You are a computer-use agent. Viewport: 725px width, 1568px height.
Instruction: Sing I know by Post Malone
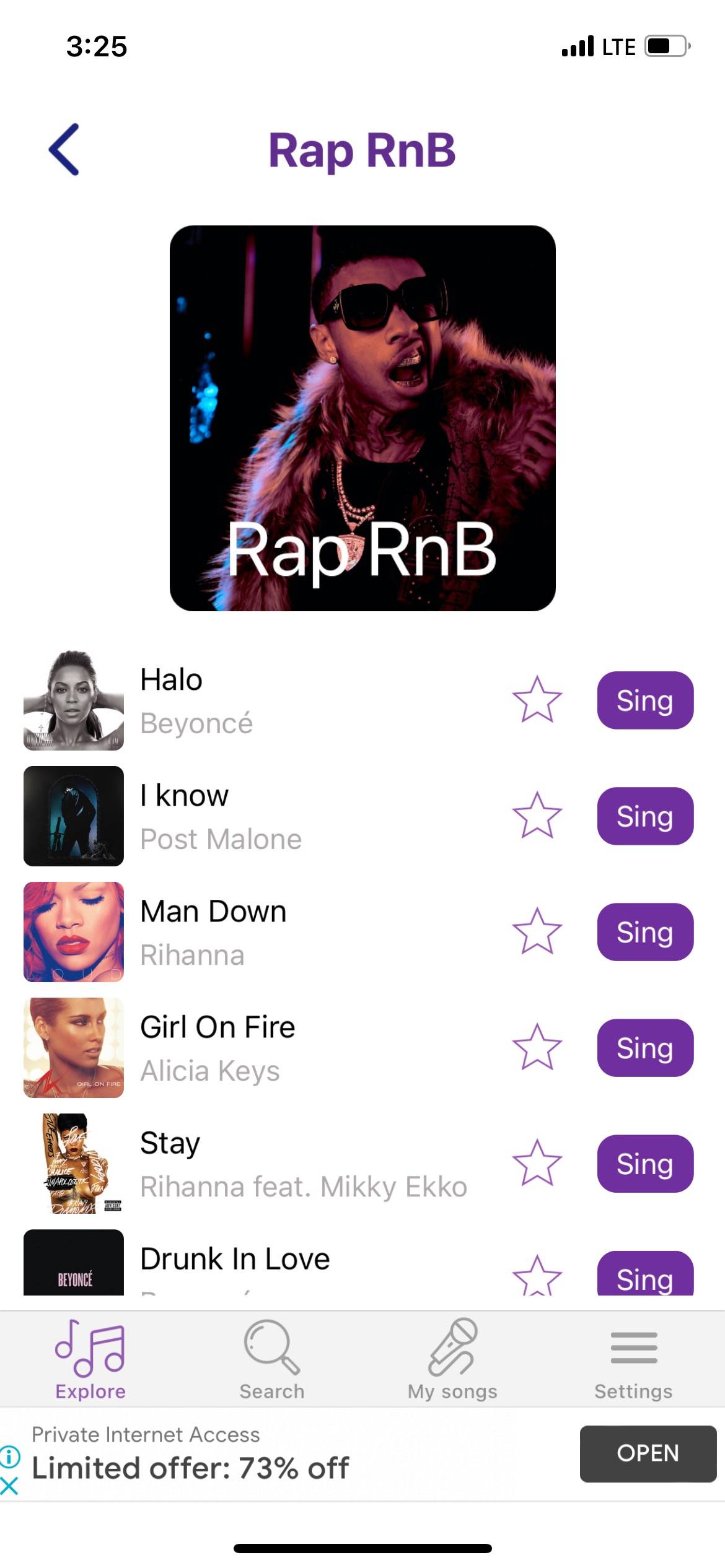(x=644, y=816)
